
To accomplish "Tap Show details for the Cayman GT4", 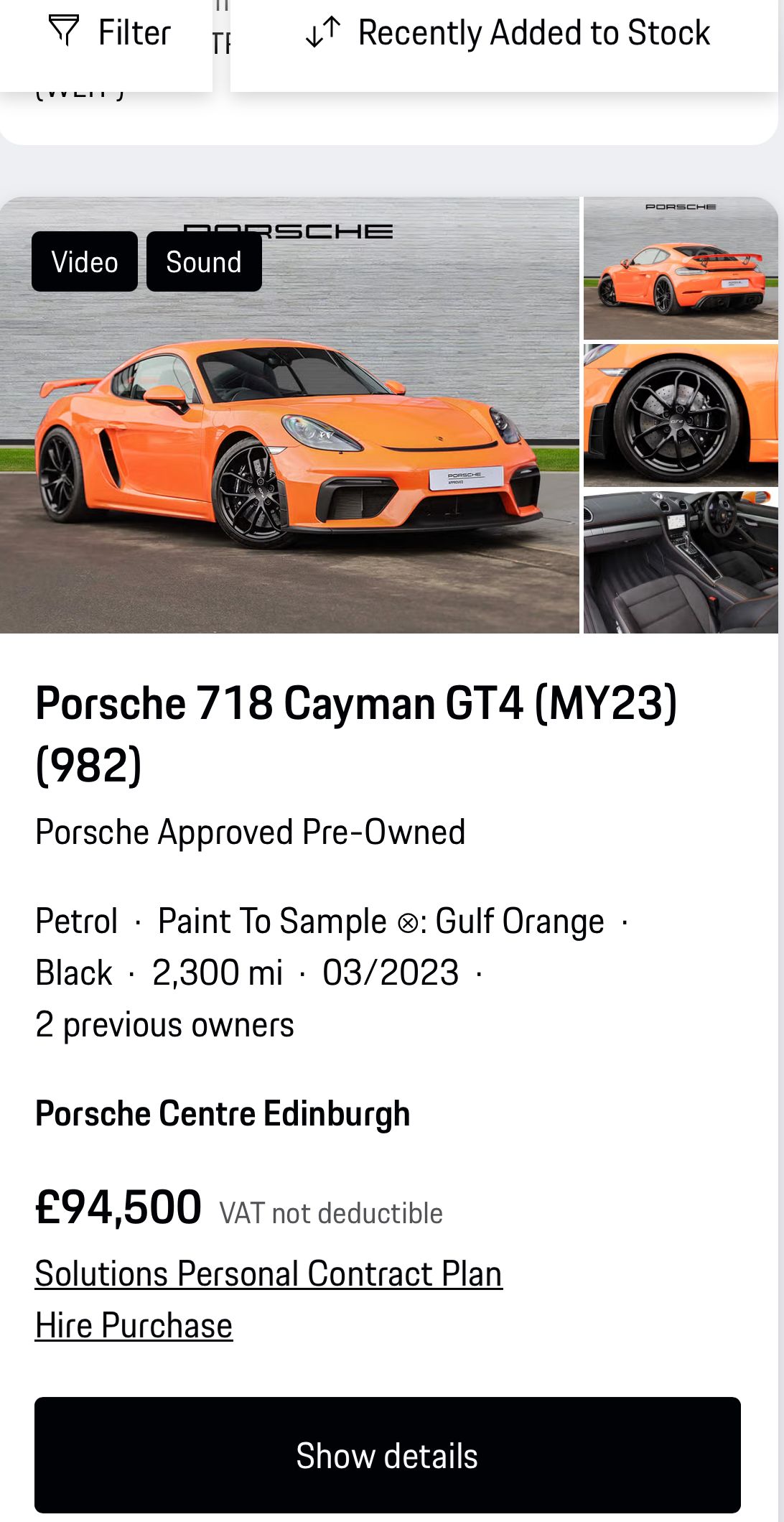I will 388,1455.
